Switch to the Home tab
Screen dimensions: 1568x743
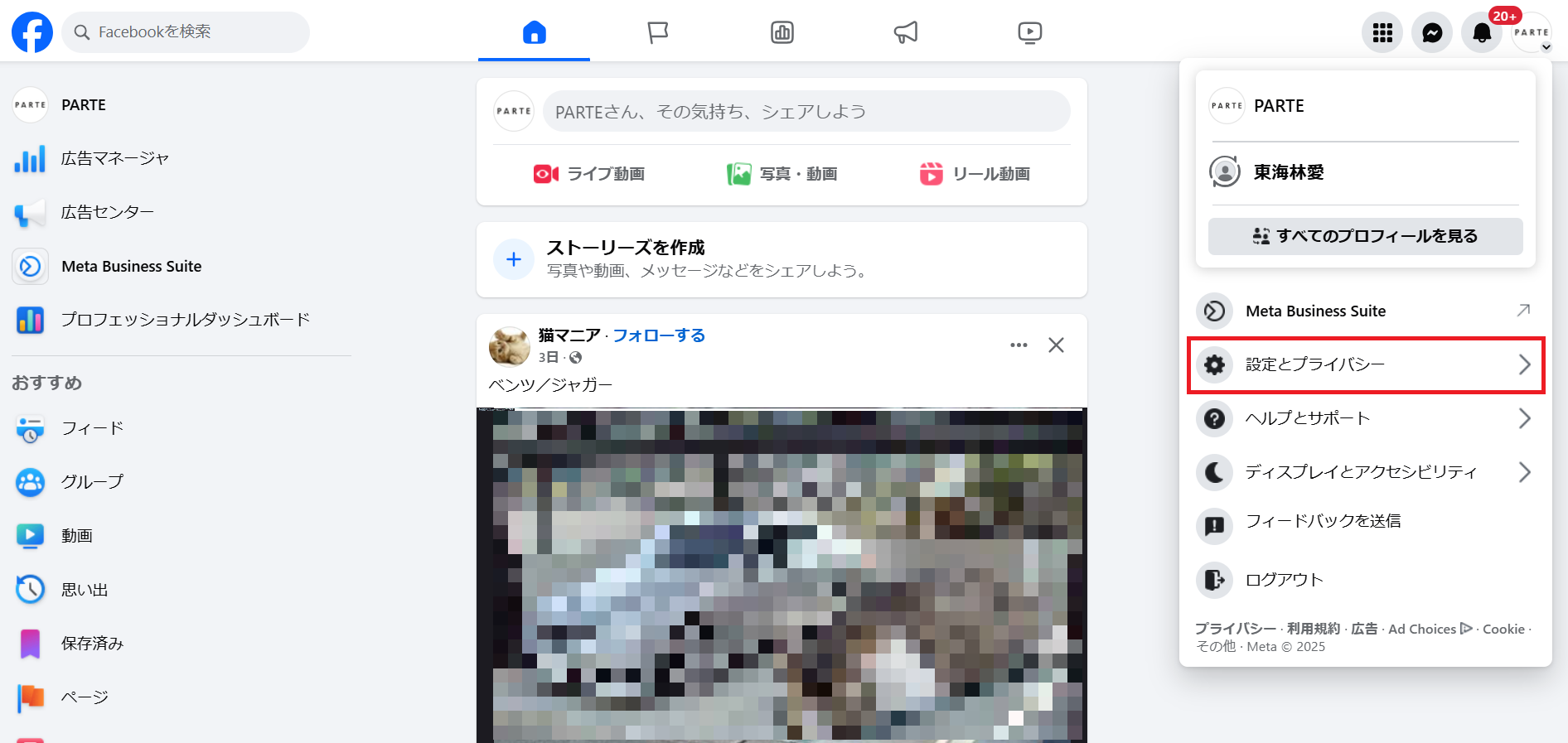pos(535,32)
